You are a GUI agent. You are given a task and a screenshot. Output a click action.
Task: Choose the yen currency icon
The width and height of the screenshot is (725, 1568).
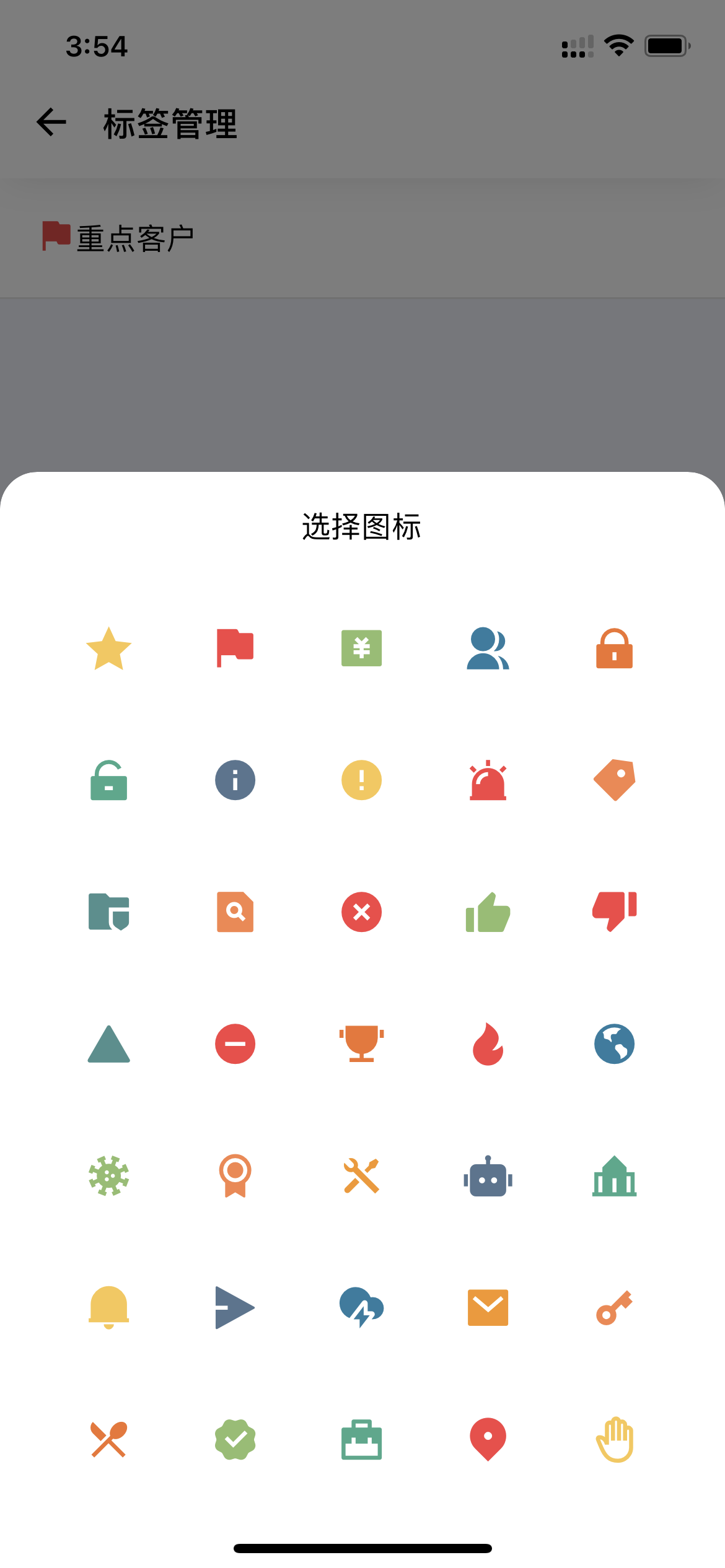[x=361, y=648]
